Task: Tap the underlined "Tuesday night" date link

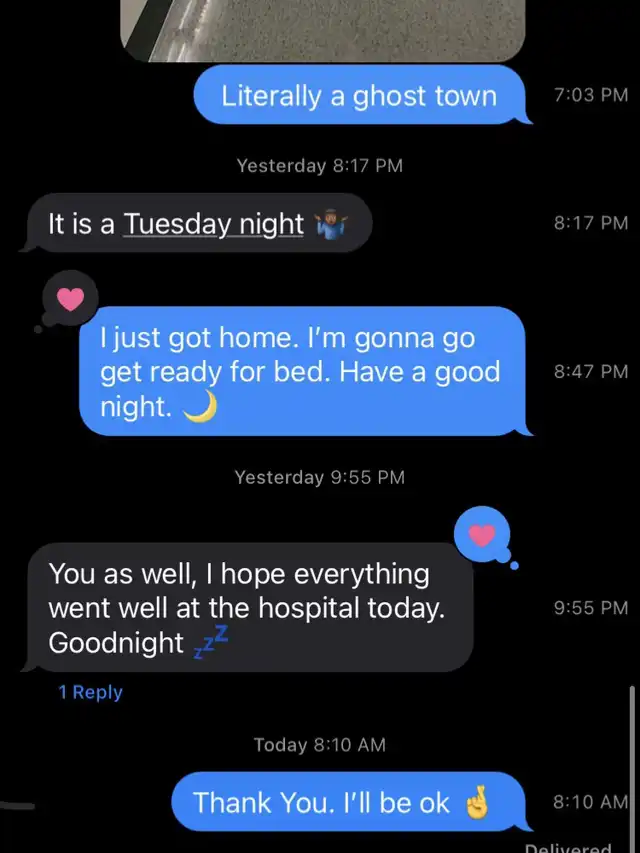Action: tap(213, 223)
